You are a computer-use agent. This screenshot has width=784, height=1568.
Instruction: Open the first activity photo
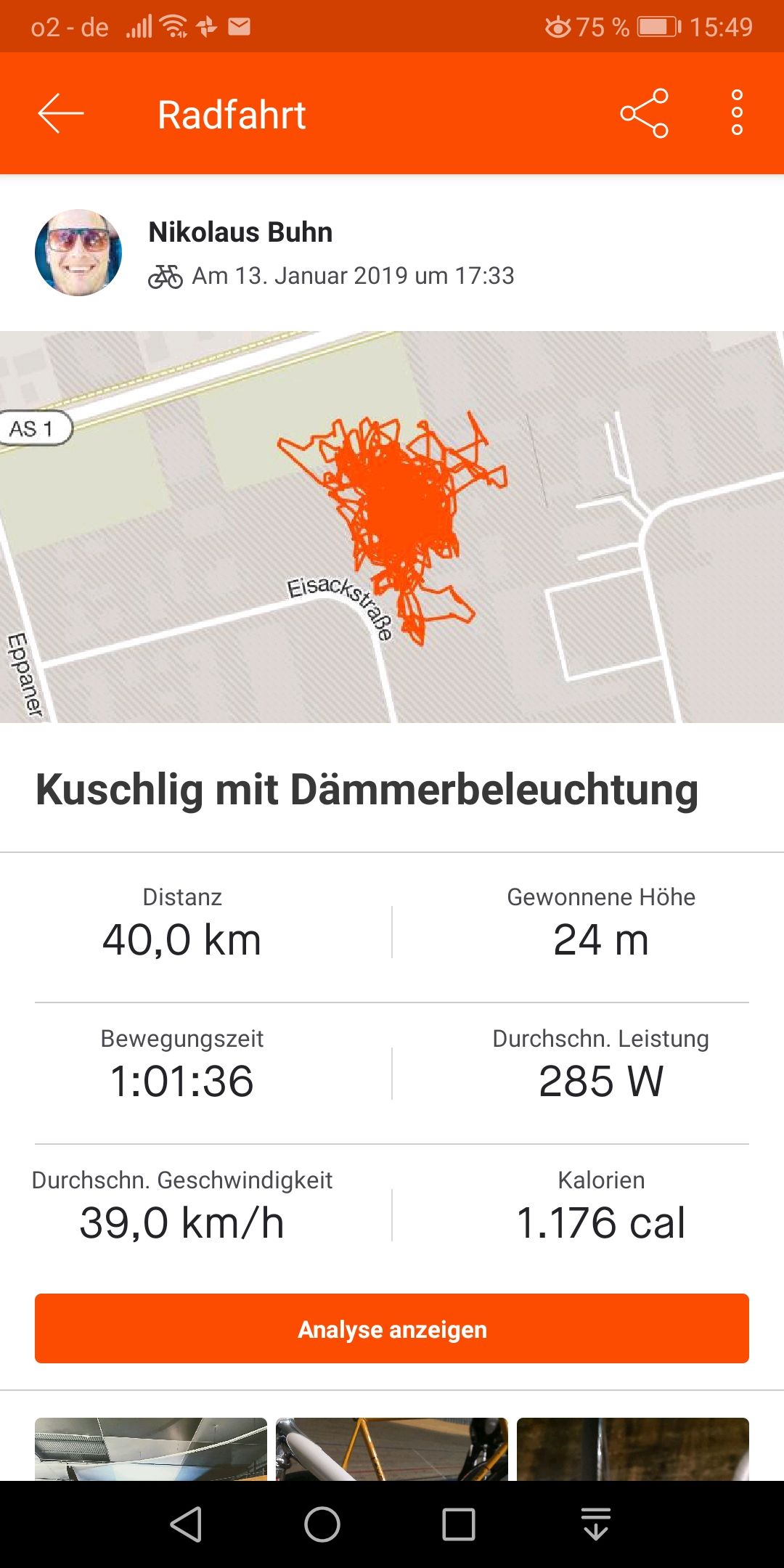[151, 1449]
